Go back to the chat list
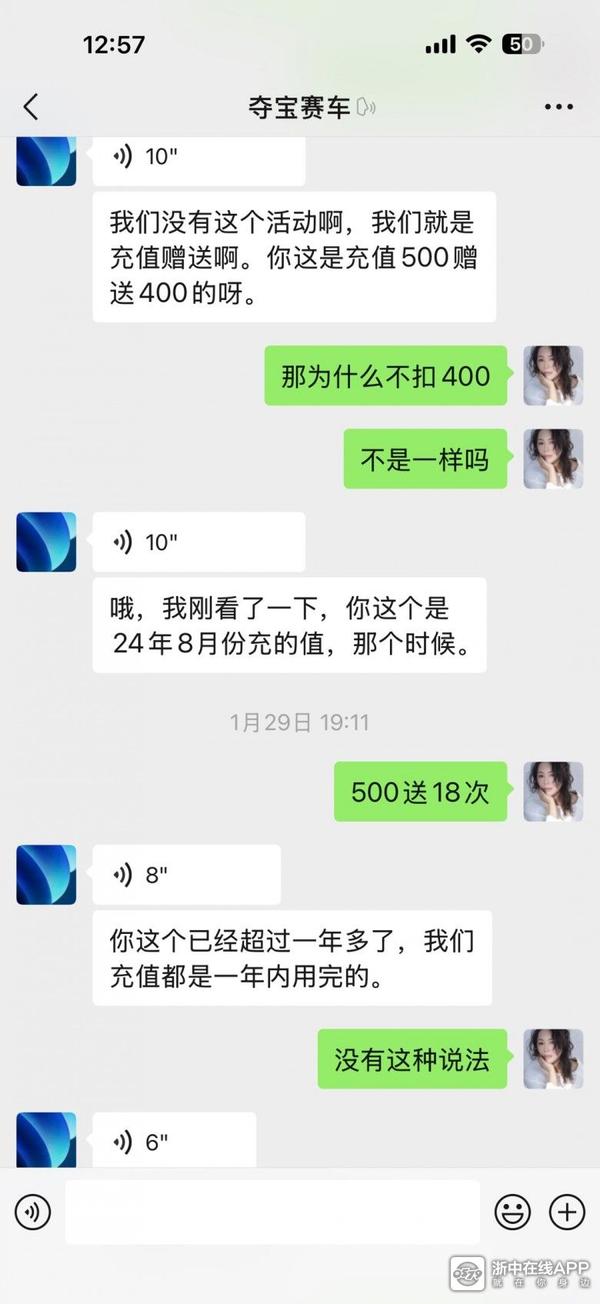This screenshot has height=1304, width=600. click(31, 107)
